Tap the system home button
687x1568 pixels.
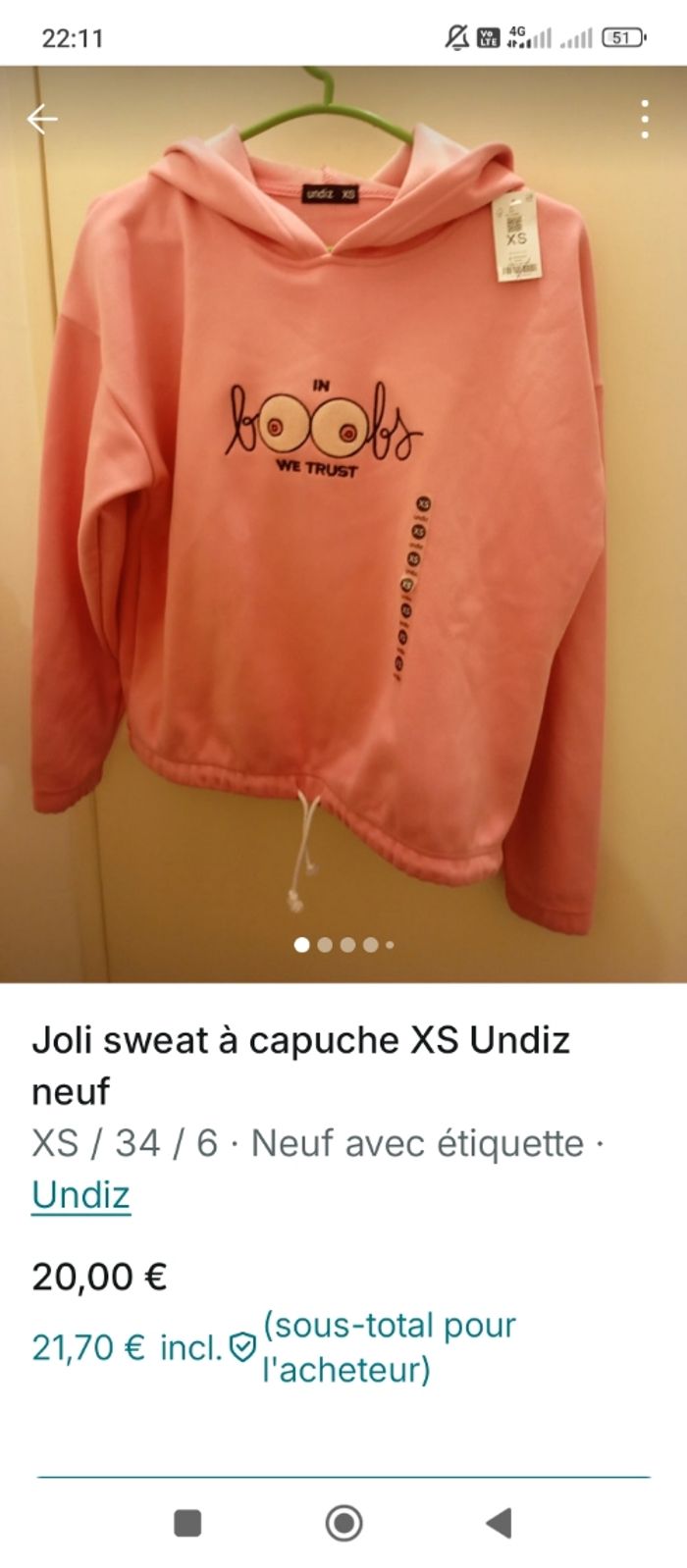pyautogui.click(x=343, y=1523)
